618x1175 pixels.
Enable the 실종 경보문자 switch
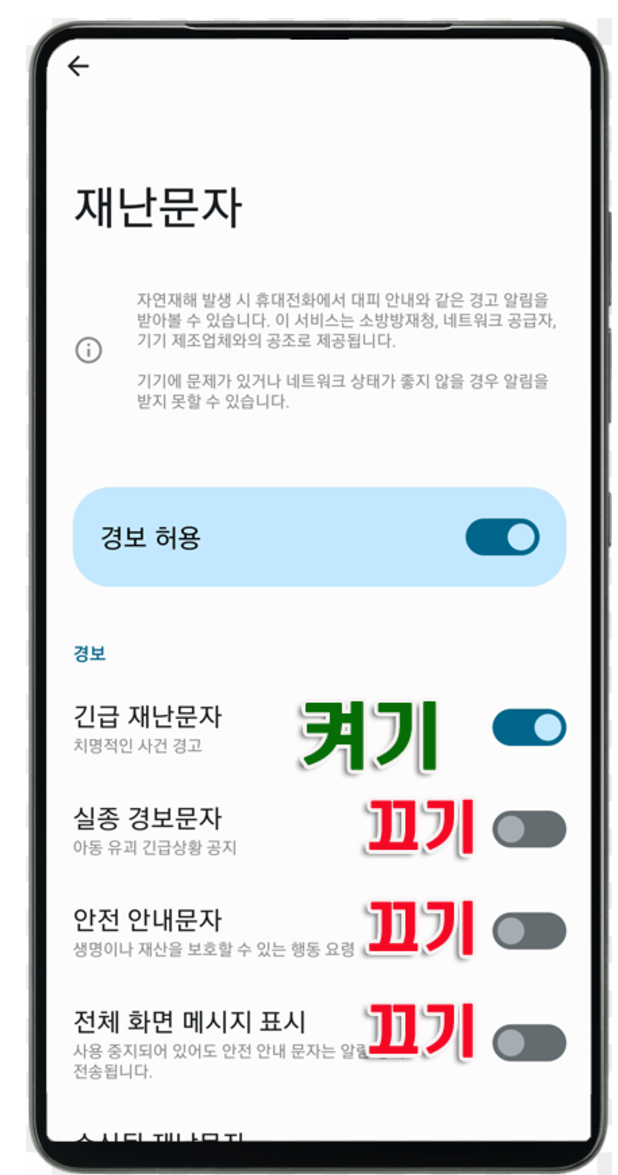pos(529,829)
